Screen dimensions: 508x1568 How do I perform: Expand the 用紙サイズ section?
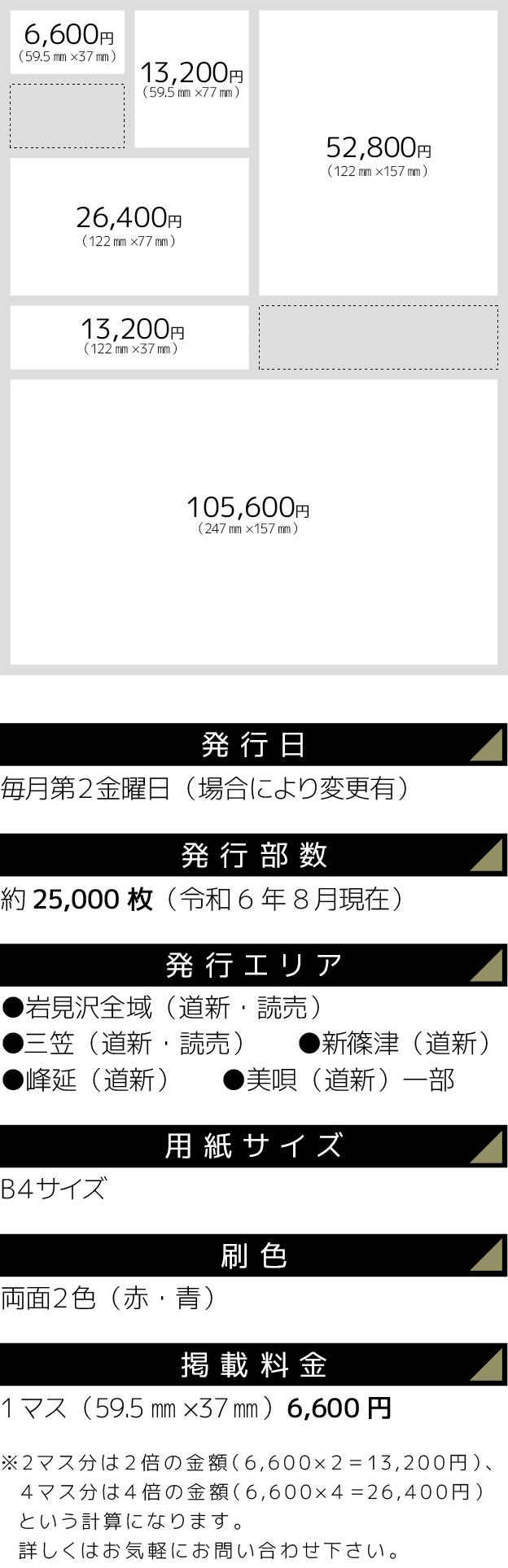(254, 1145)
